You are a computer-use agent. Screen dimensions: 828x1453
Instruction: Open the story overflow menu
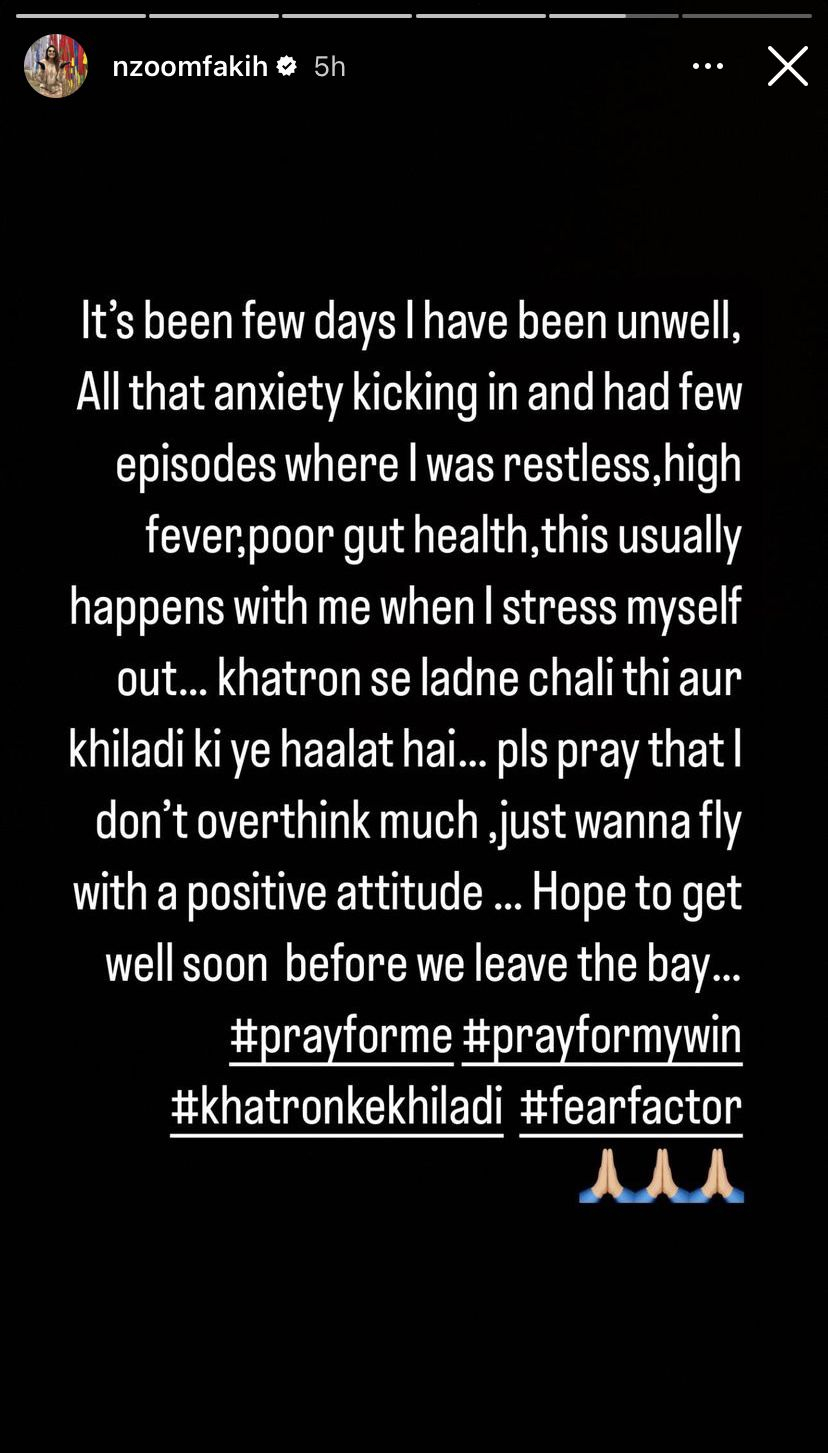pos(707,66)
